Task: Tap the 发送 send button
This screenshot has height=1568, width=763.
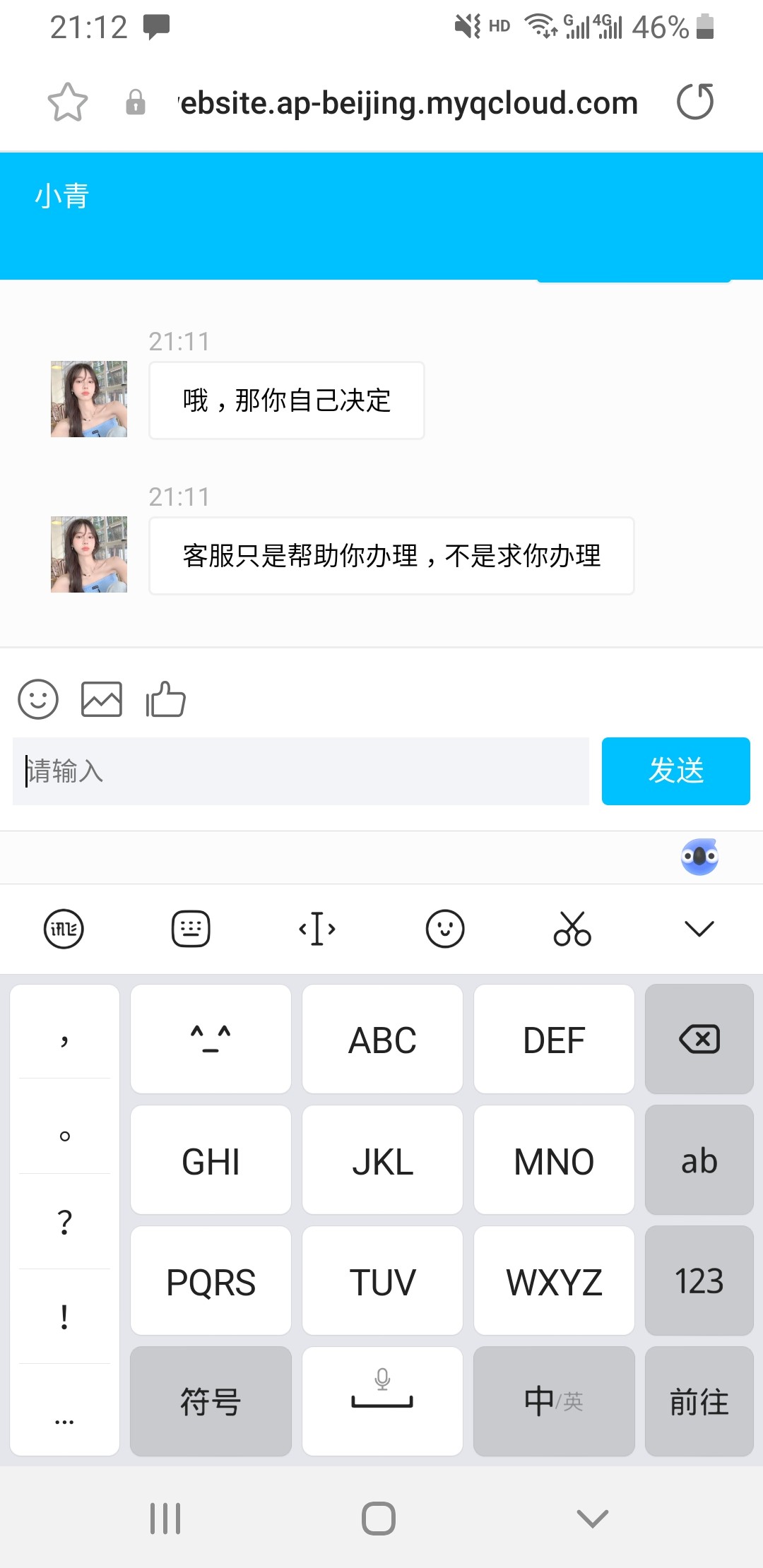Action: [675, 771]
